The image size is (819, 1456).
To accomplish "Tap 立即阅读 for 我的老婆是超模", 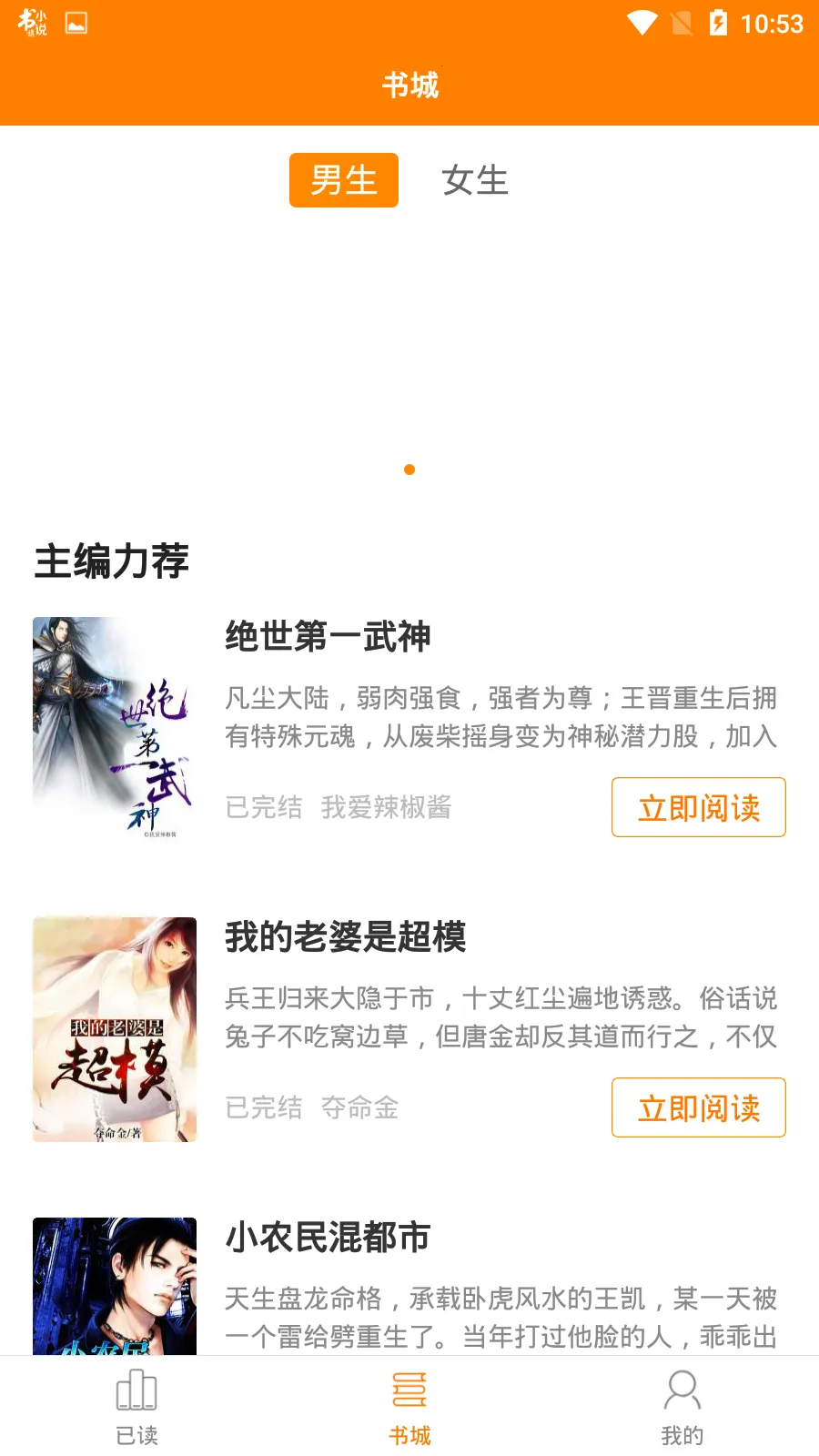I will point(698,1107).
